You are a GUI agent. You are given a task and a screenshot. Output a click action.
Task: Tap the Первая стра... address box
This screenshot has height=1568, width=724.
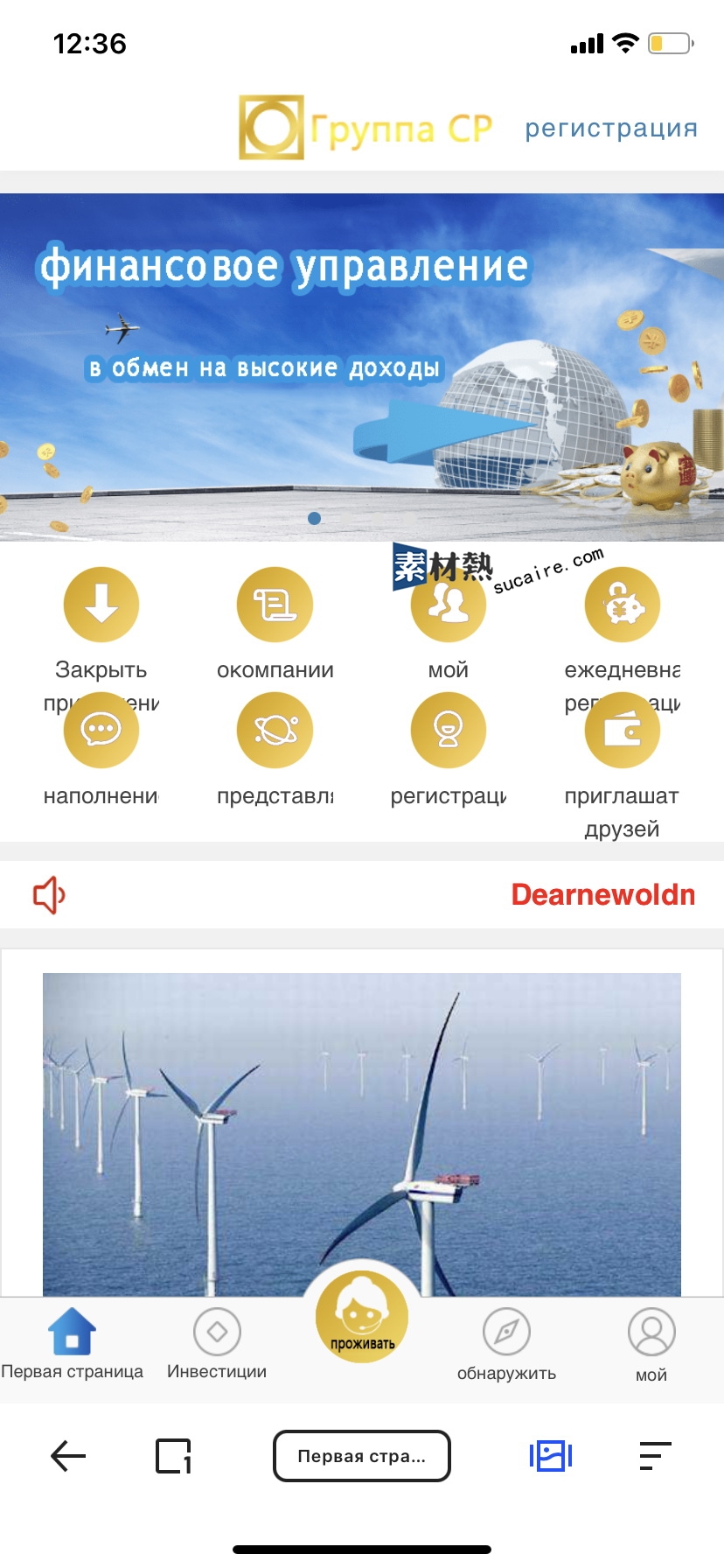[362, 1456]
